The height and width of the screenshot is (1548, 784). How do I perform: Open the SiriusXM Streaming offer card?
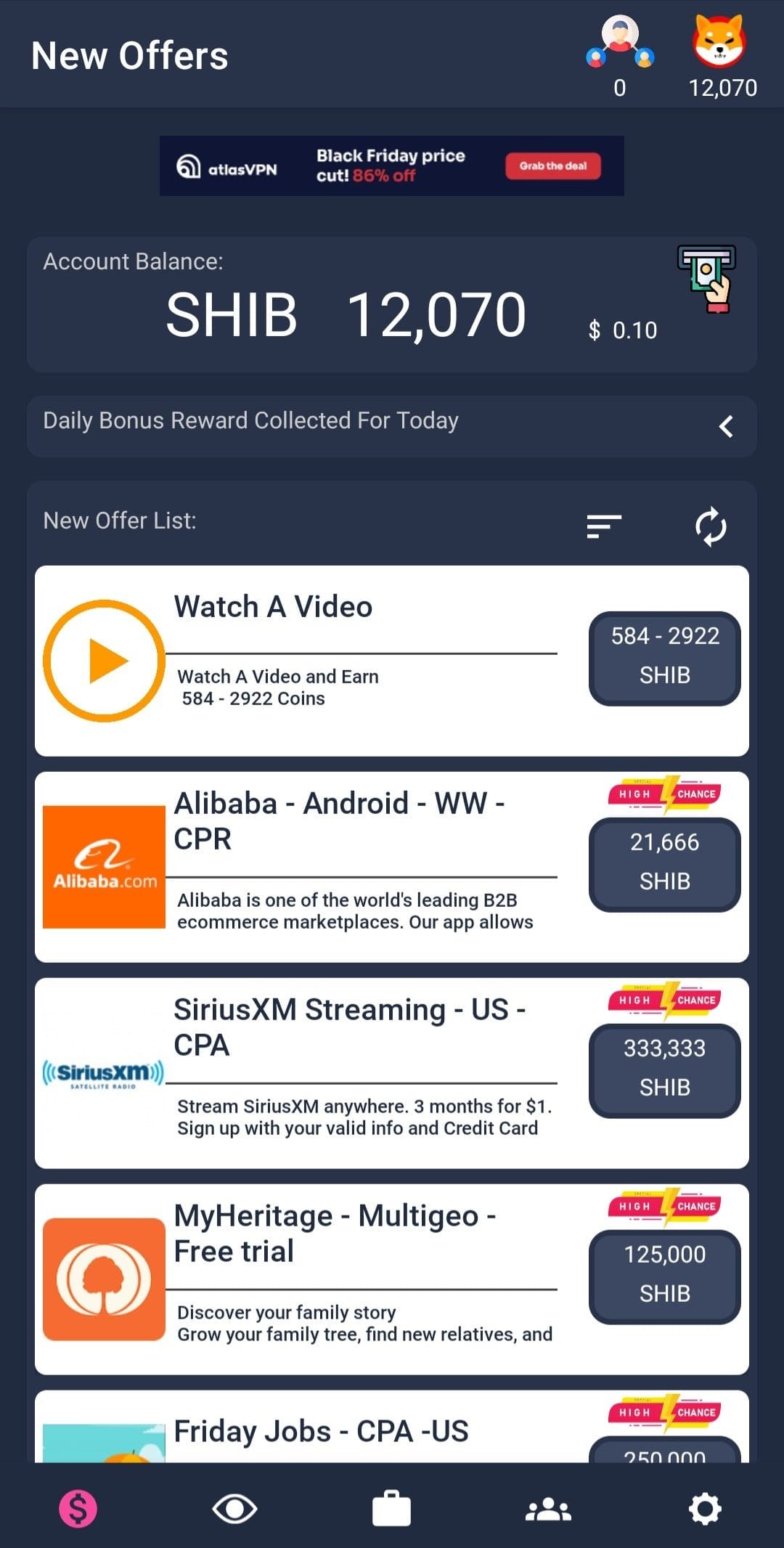click(392, 1073)
